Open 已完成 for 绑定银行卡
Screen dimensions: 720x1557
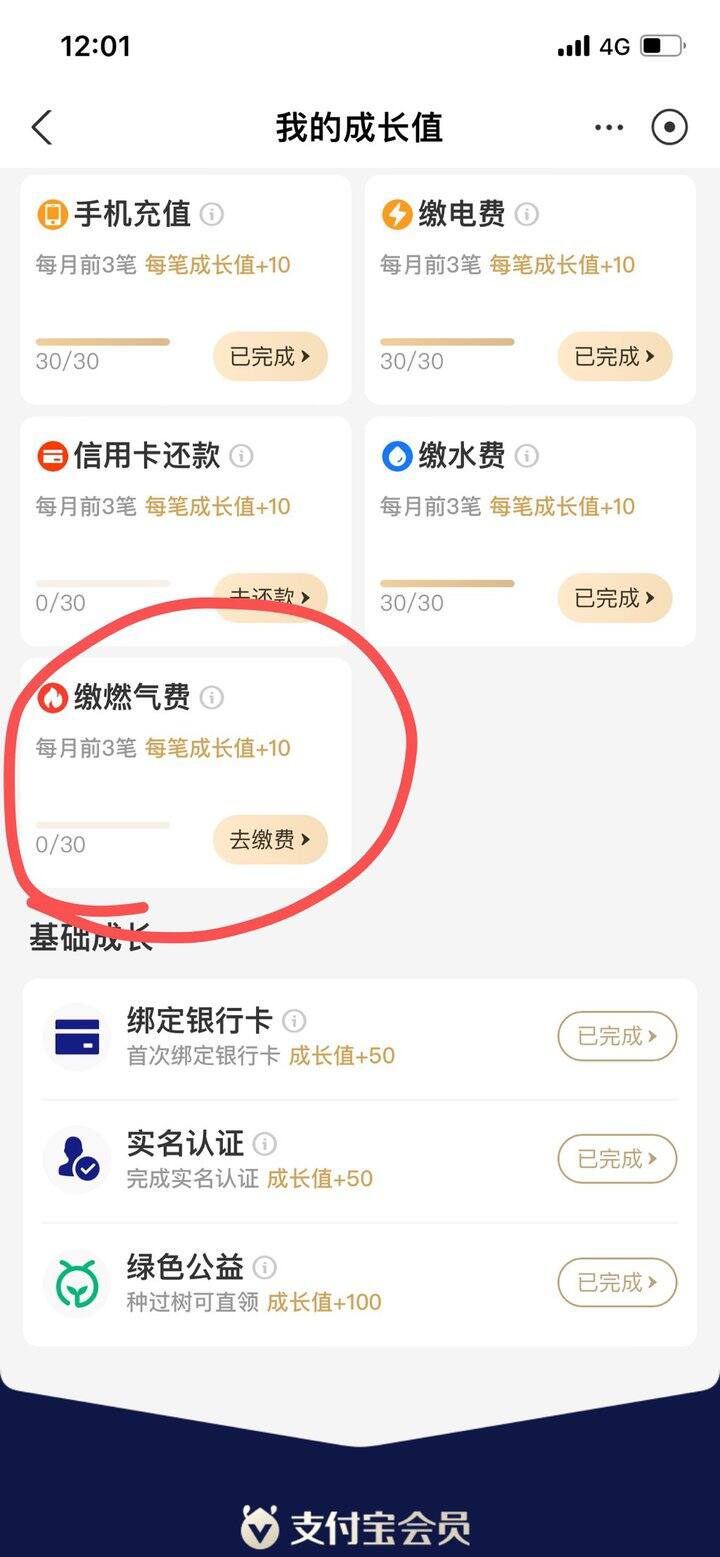[x=617, y=1036]
